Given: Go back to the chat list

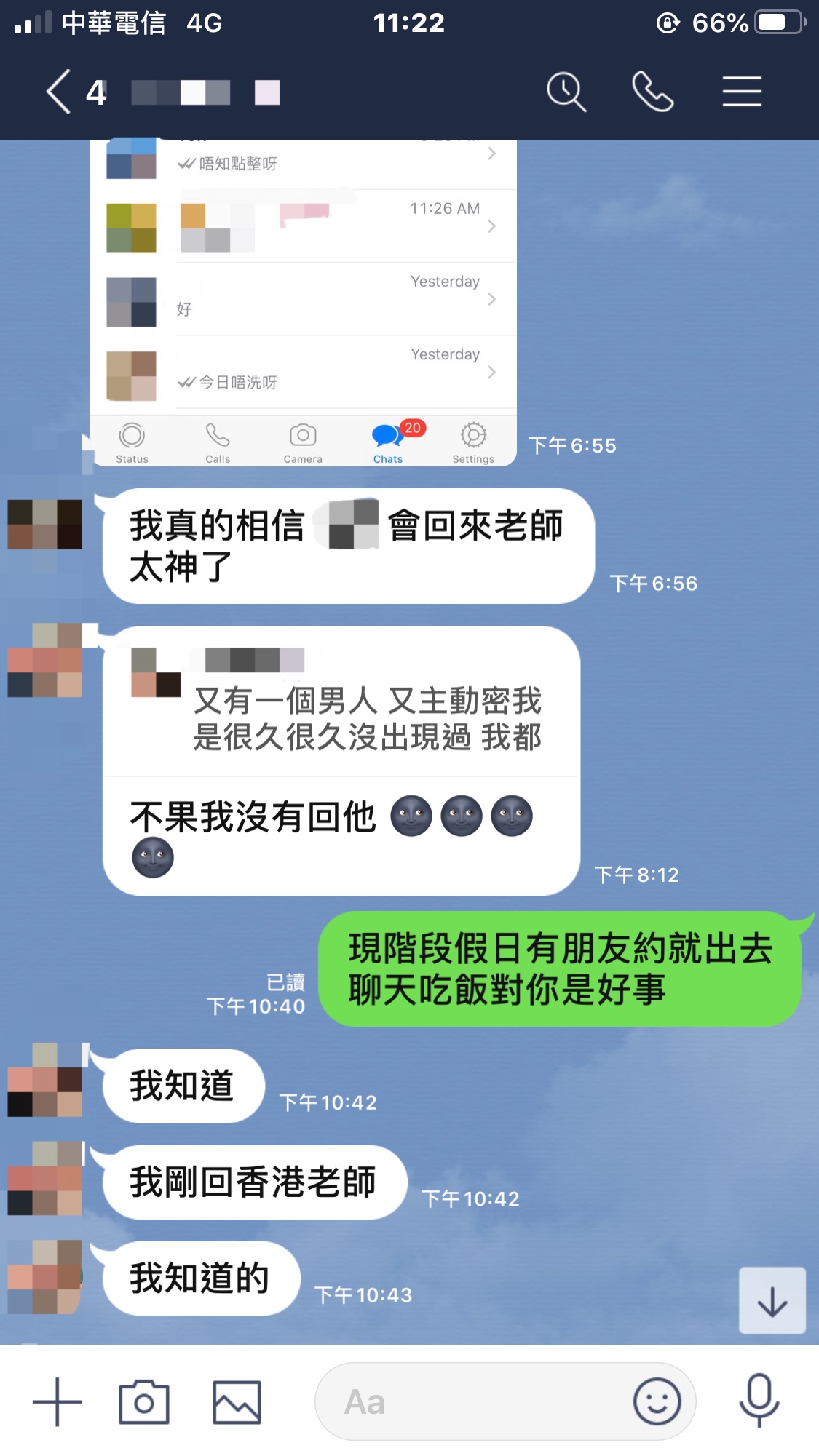Looking at the screenshot, I should coord(60,92).
